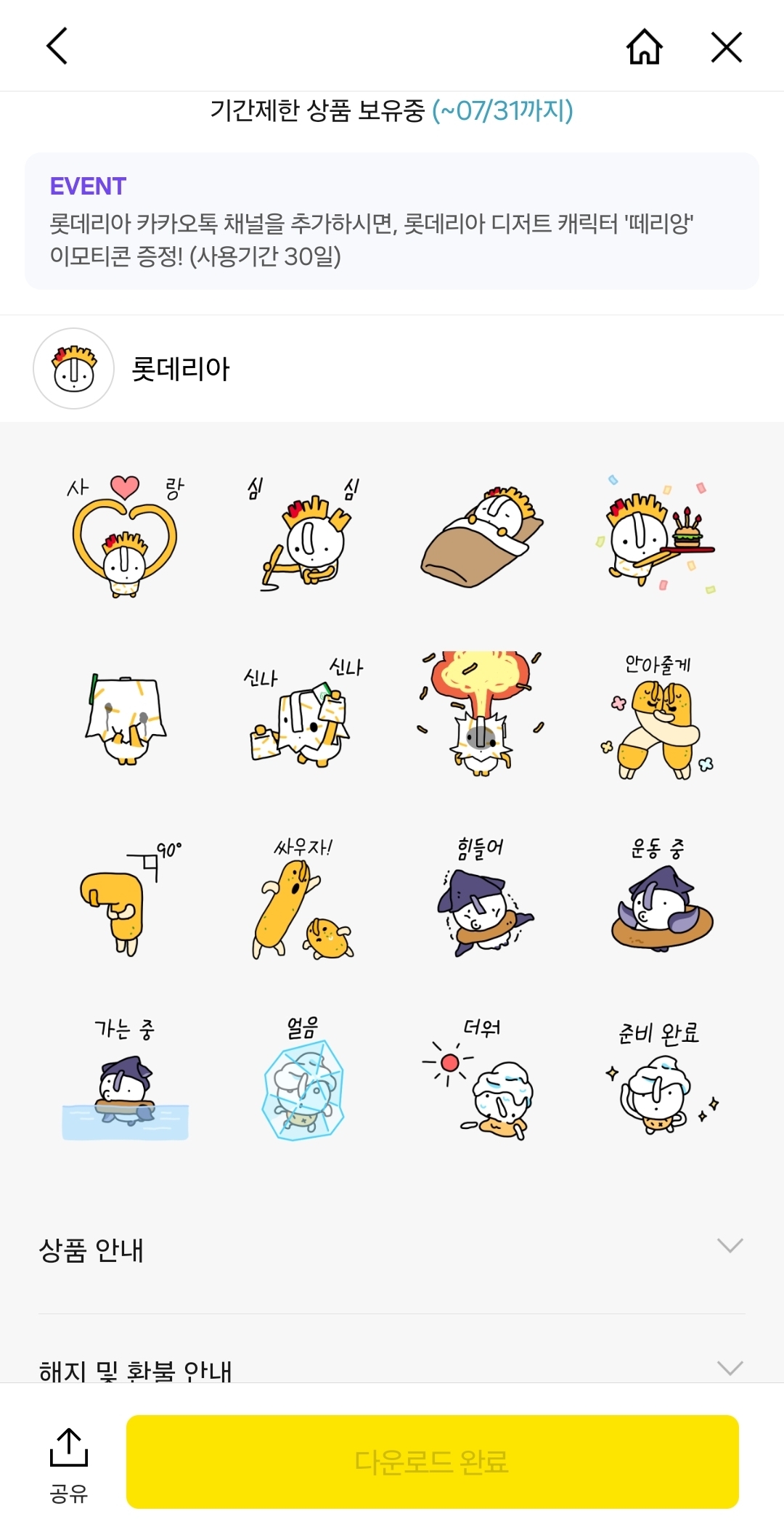
Task: Expand the 상품 안내 section
Action: [x=392, y=1249]
